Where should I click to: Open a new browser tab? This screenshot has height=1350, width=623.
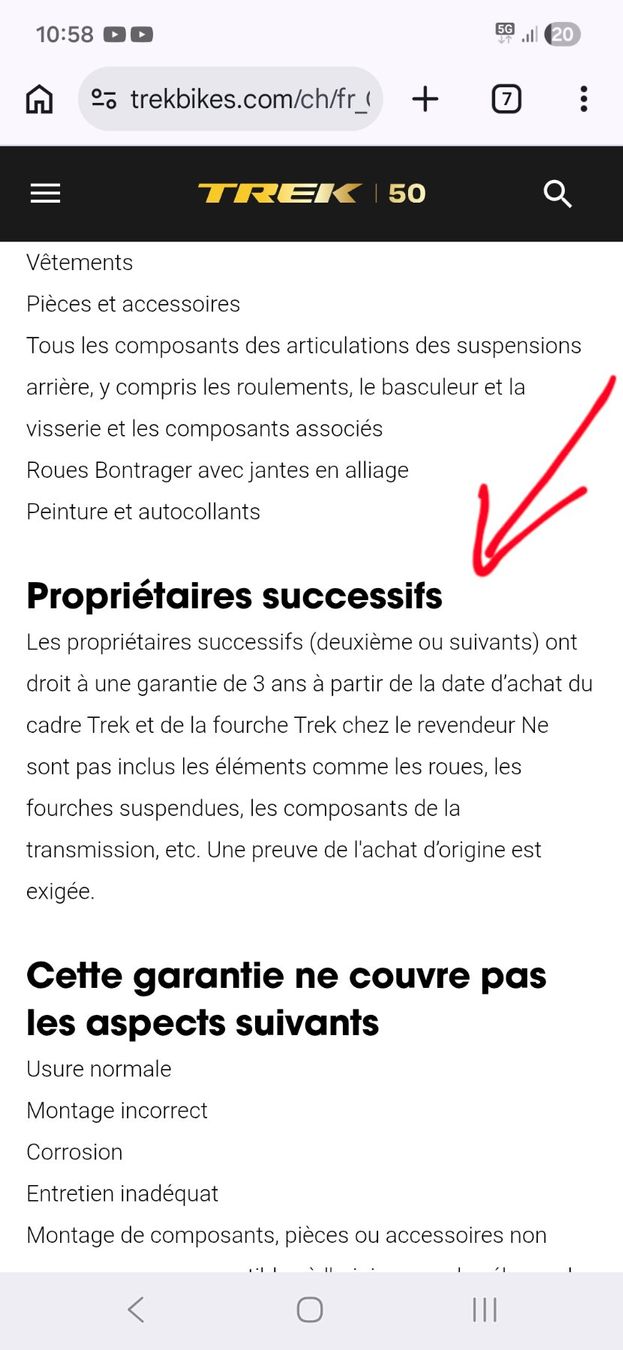(425, 99)
